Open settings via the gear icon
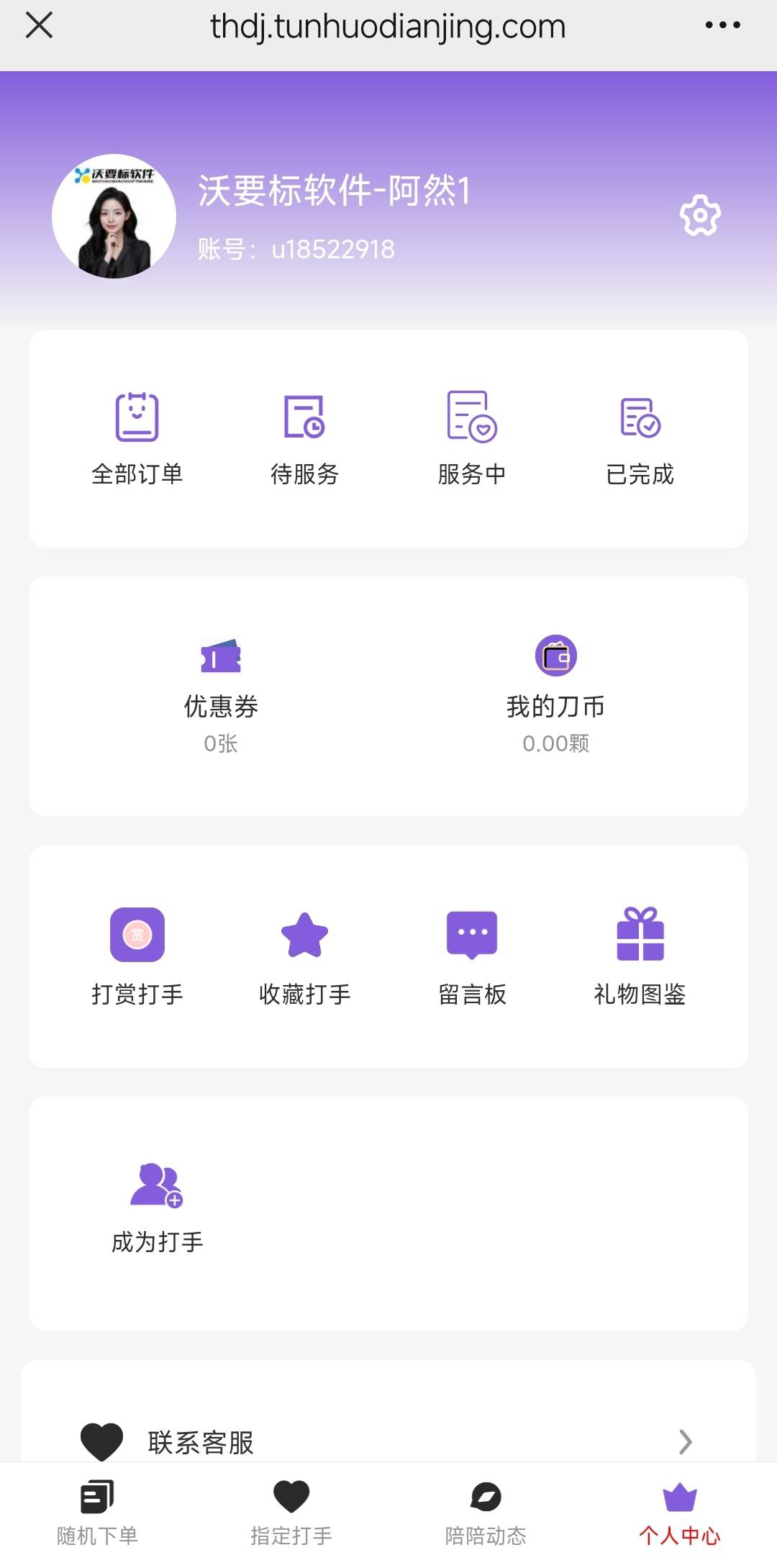777x1568 pixels. [700, 215]
